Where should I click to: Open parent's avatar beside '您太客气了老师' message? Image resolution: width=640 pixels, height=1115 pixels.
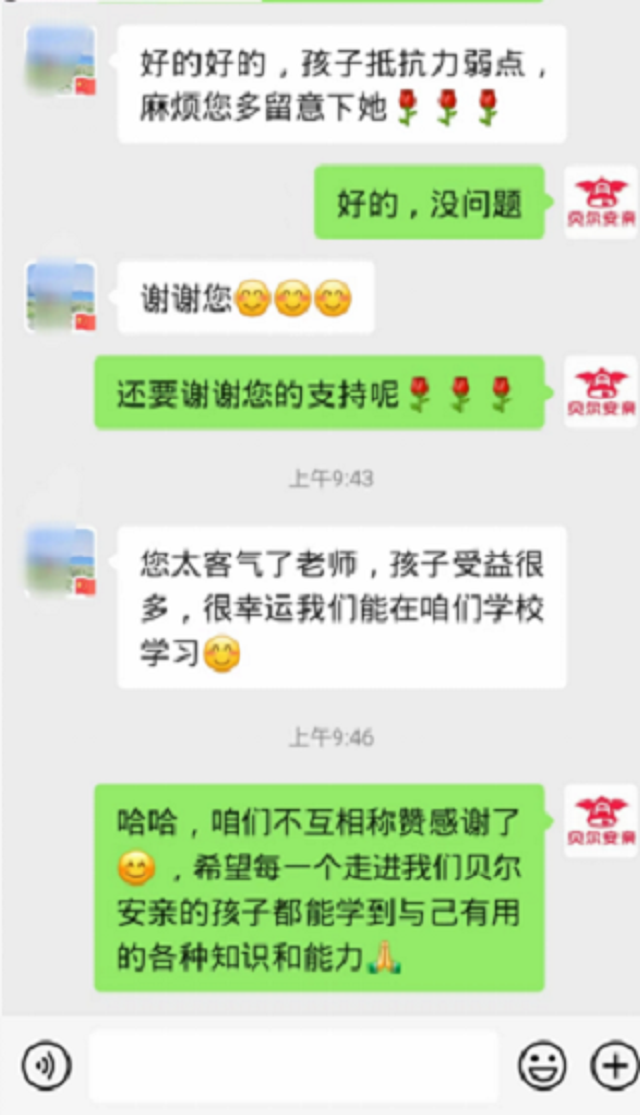point(61,563)
